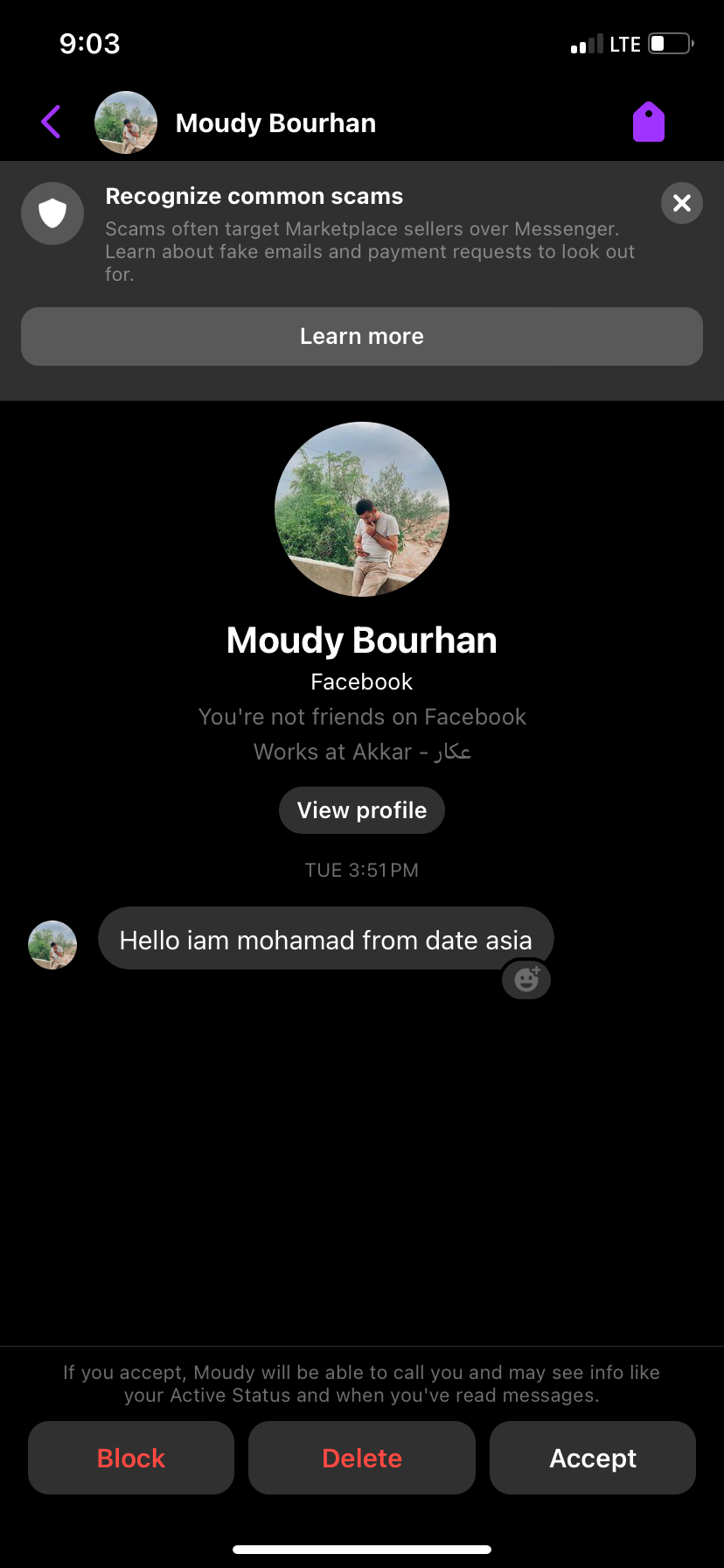Block Moudy Bourhan
724x1568 pixels.
[x=131, y=1458]
